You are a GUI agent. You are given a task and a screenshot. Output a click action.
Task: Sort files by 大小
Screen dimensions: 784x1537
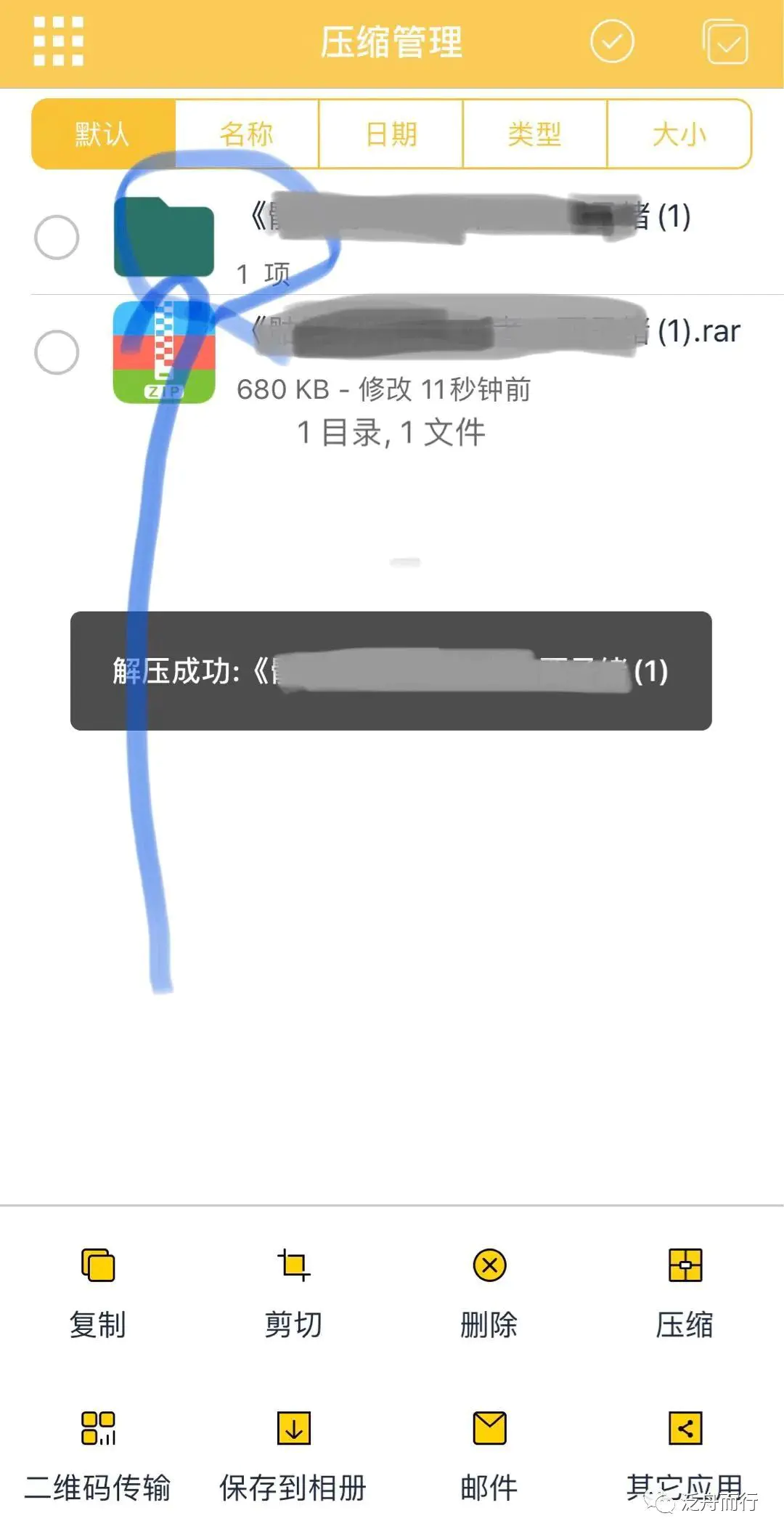(x=679, y=134)
